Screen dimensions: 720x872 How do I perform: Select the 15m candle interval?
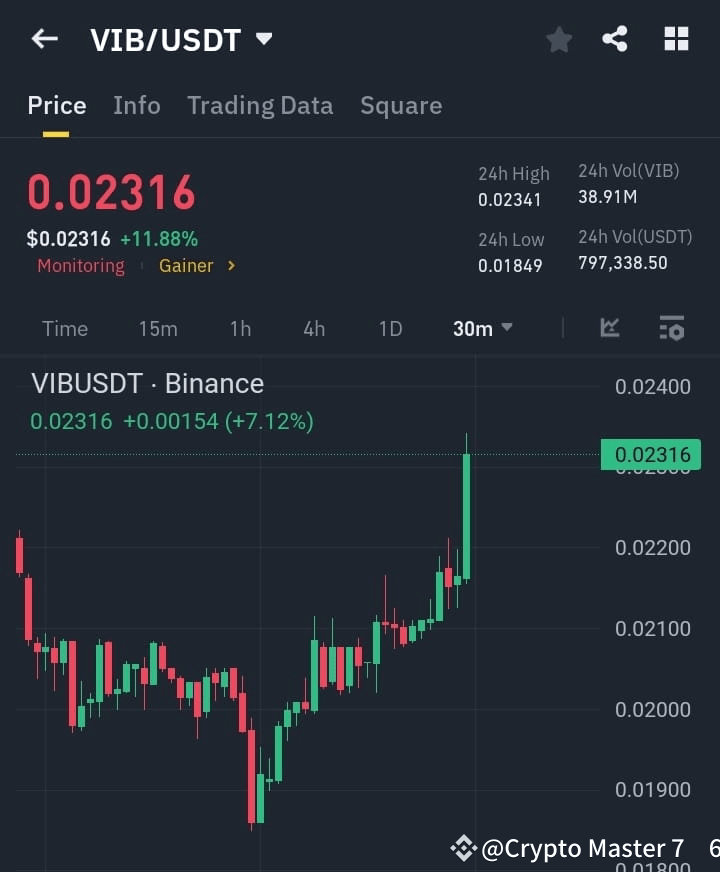[158, 327]
